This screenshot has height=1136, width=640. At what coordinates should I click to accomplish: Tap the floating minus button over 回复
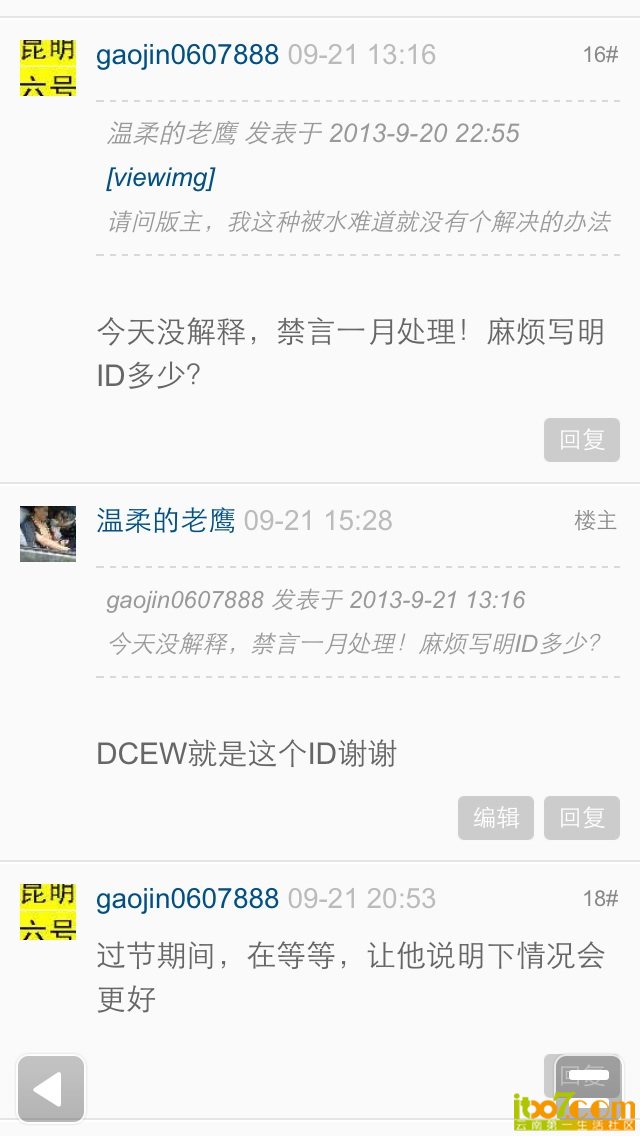[588, 1076]
